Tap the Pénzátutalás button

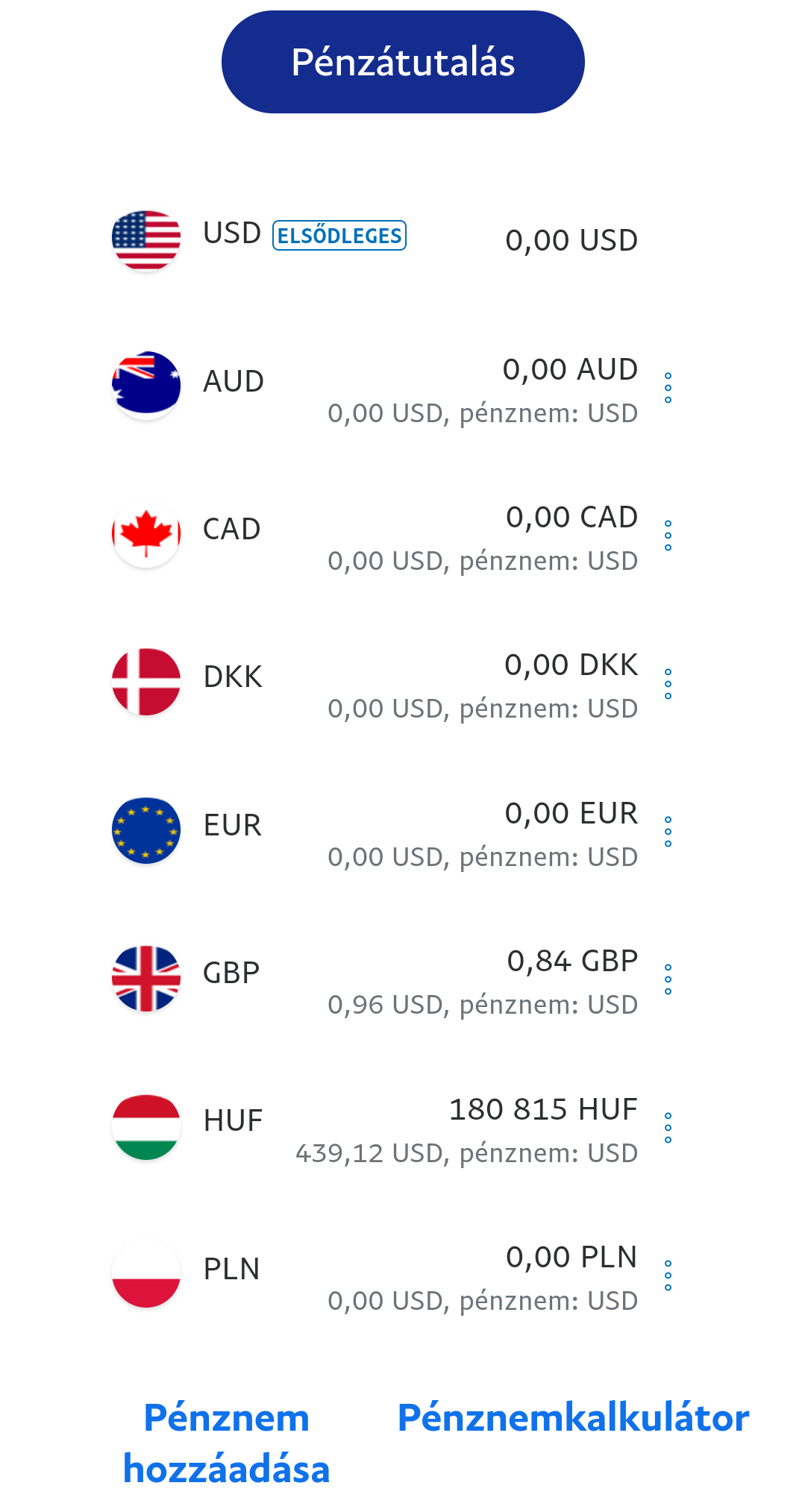(x=403, y=62)
